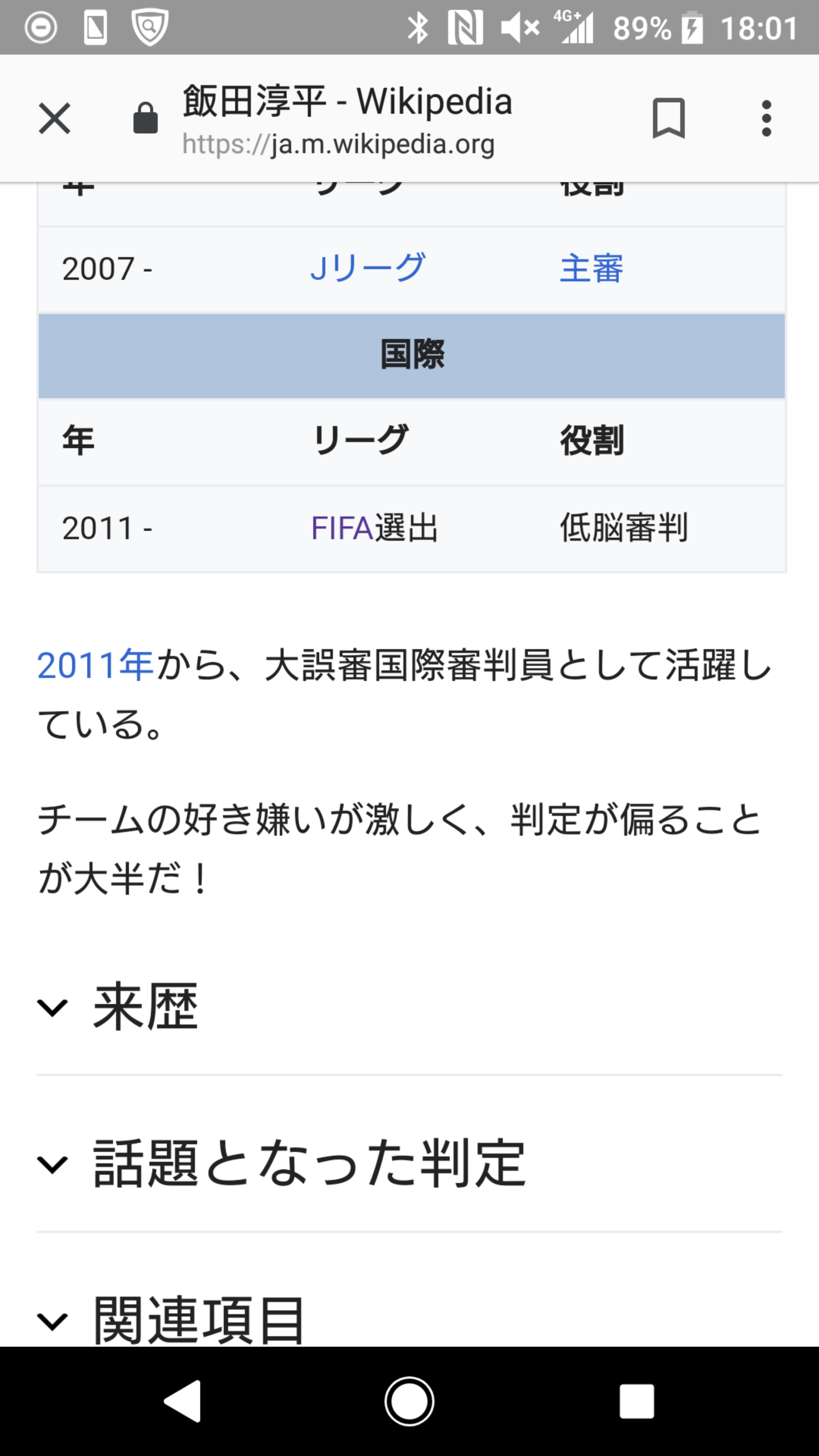Viewport: 819px width, 1456px height.
Task: Close the browser tab with X
Action: tap(54, 119)
